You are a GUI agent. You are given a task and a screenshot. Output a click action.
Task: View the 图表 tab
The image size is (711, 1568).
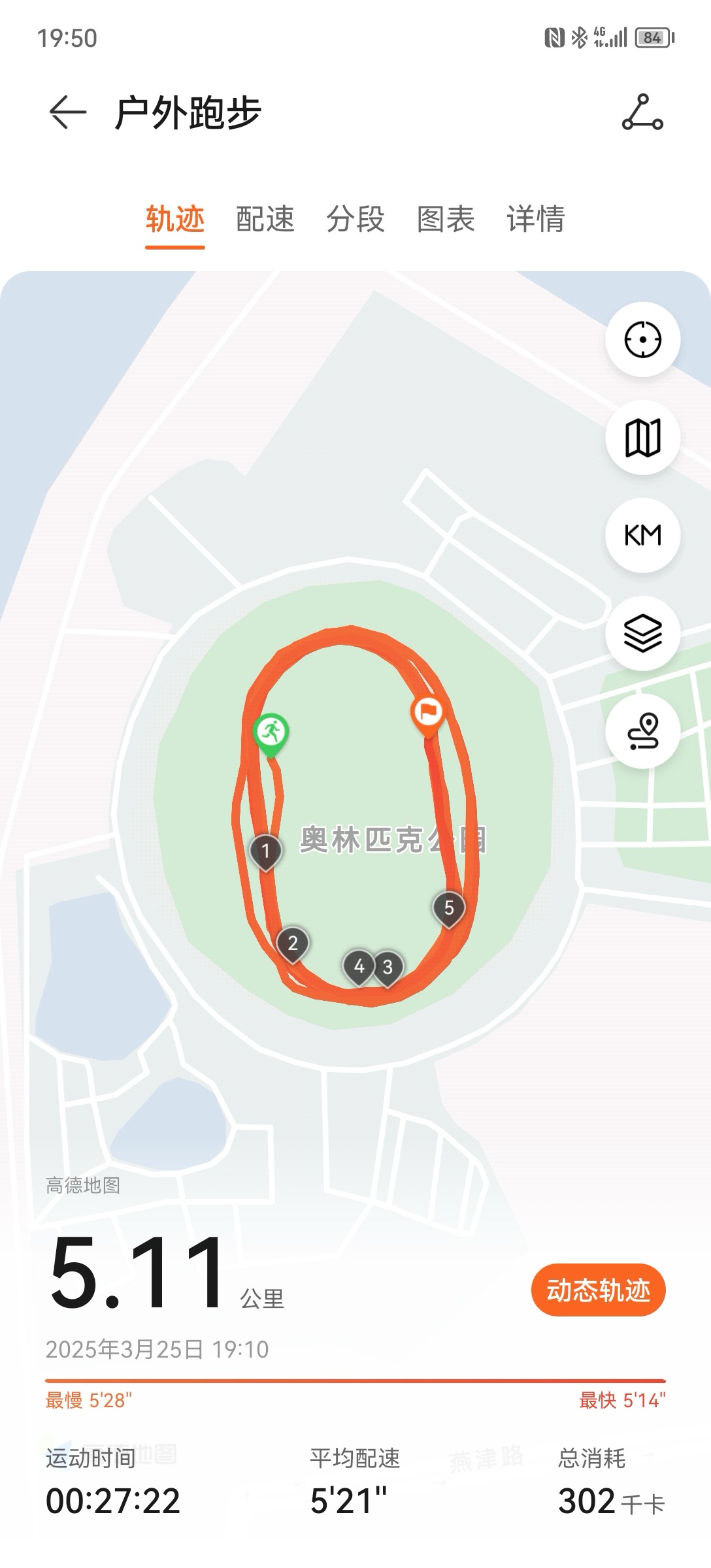(x=446, y=220)
